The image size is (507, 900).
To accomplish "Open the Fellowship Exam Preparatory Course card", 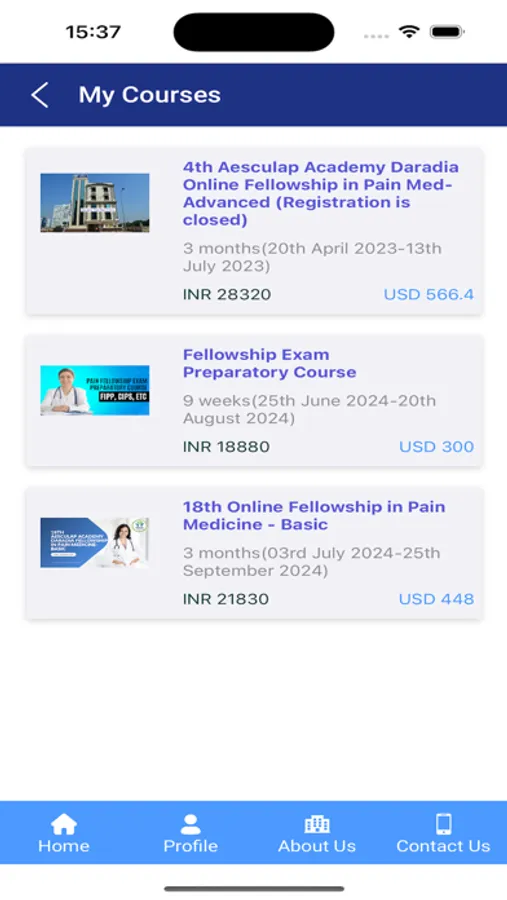I will click(254, 400).
